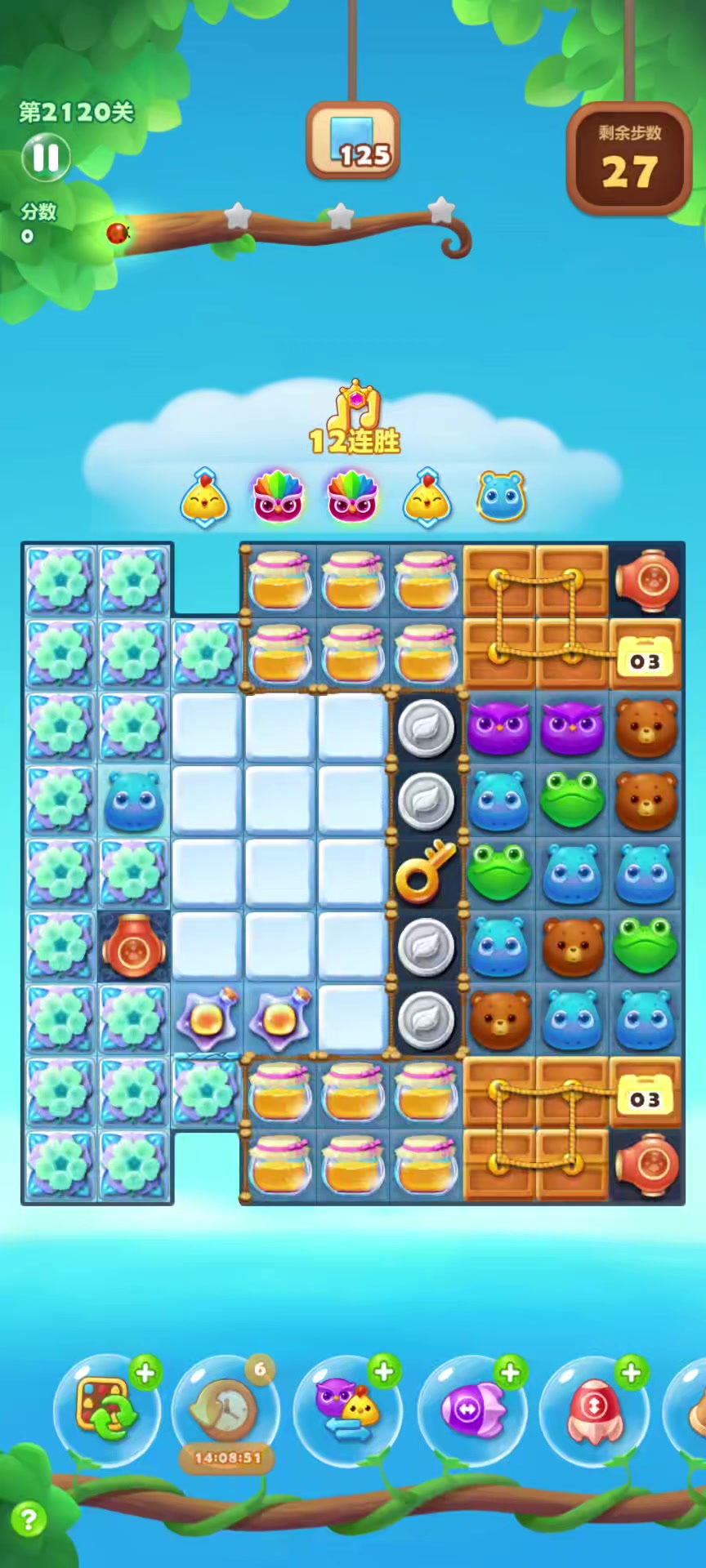Screen dimensions: 706x1568
Task: Select the red vertical rocket booster
Action: (x=594, y=1408)
